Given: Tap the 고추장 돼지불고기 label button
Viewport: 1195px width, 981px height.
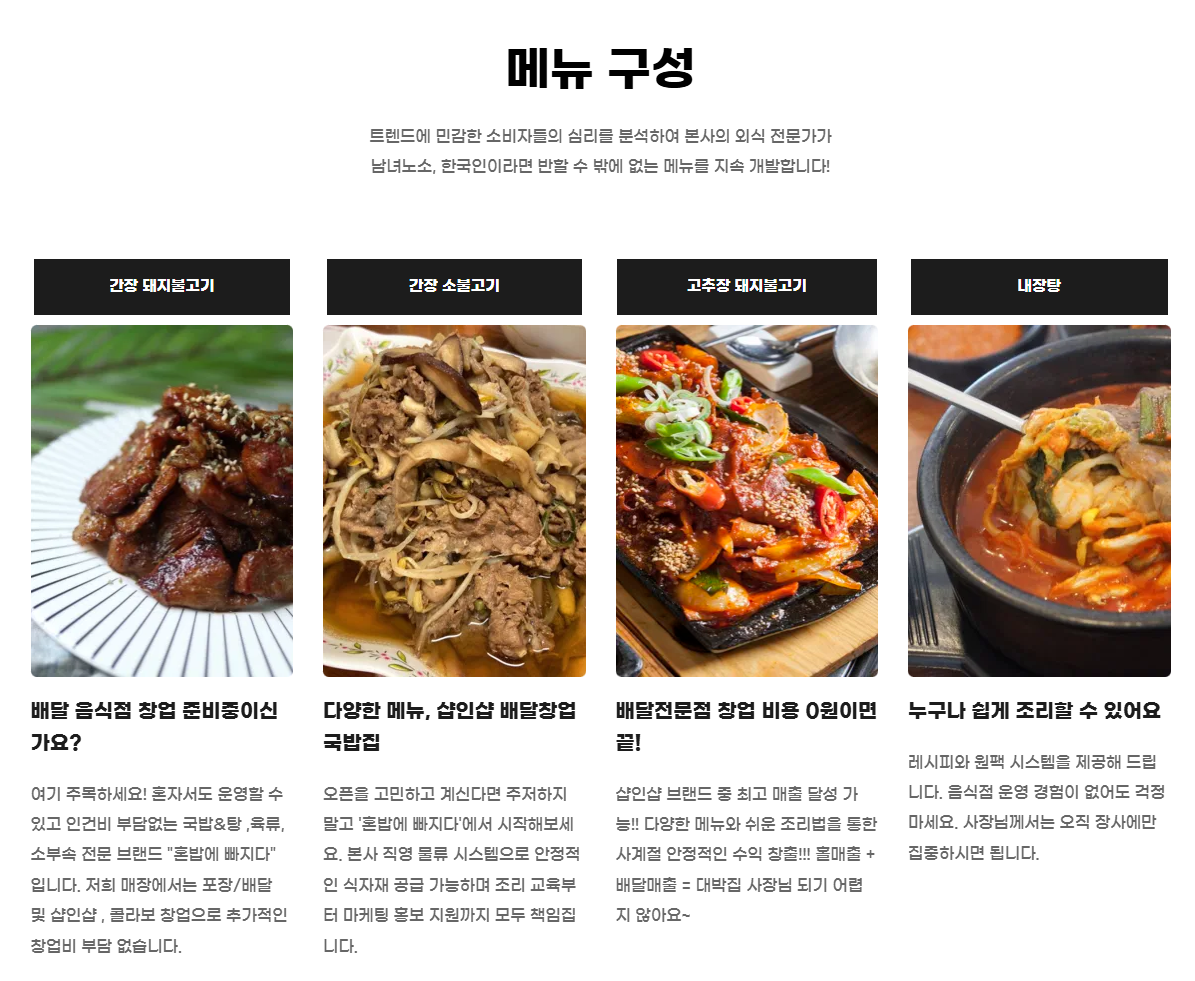Looking at the screenshot, I should pyautogui.click(x=747, y=287).
